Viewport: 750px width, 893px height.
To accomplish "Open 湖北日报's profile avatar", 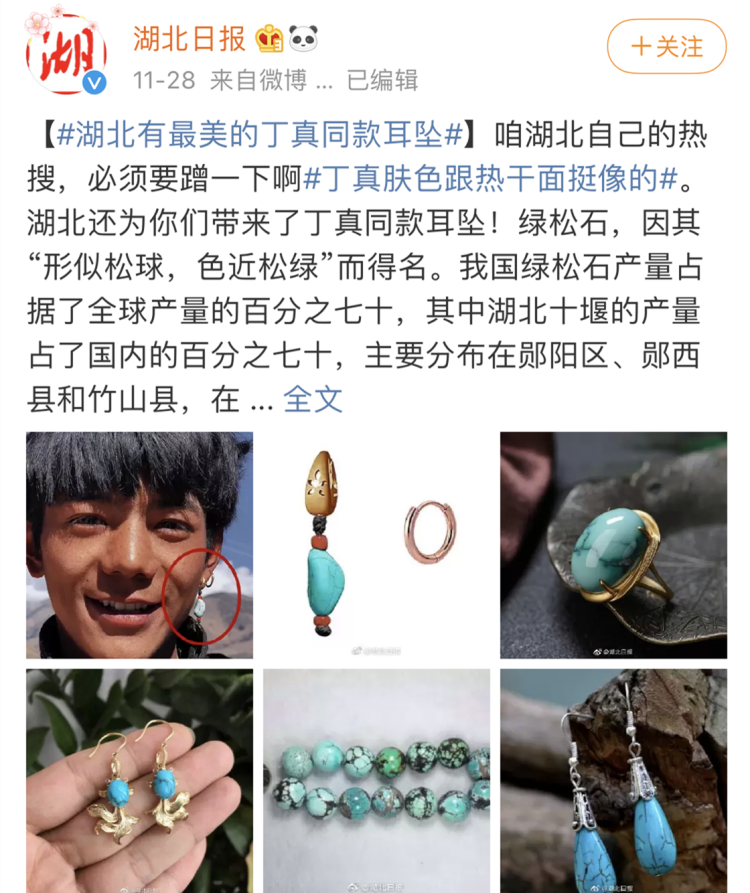I will point(67,54).
